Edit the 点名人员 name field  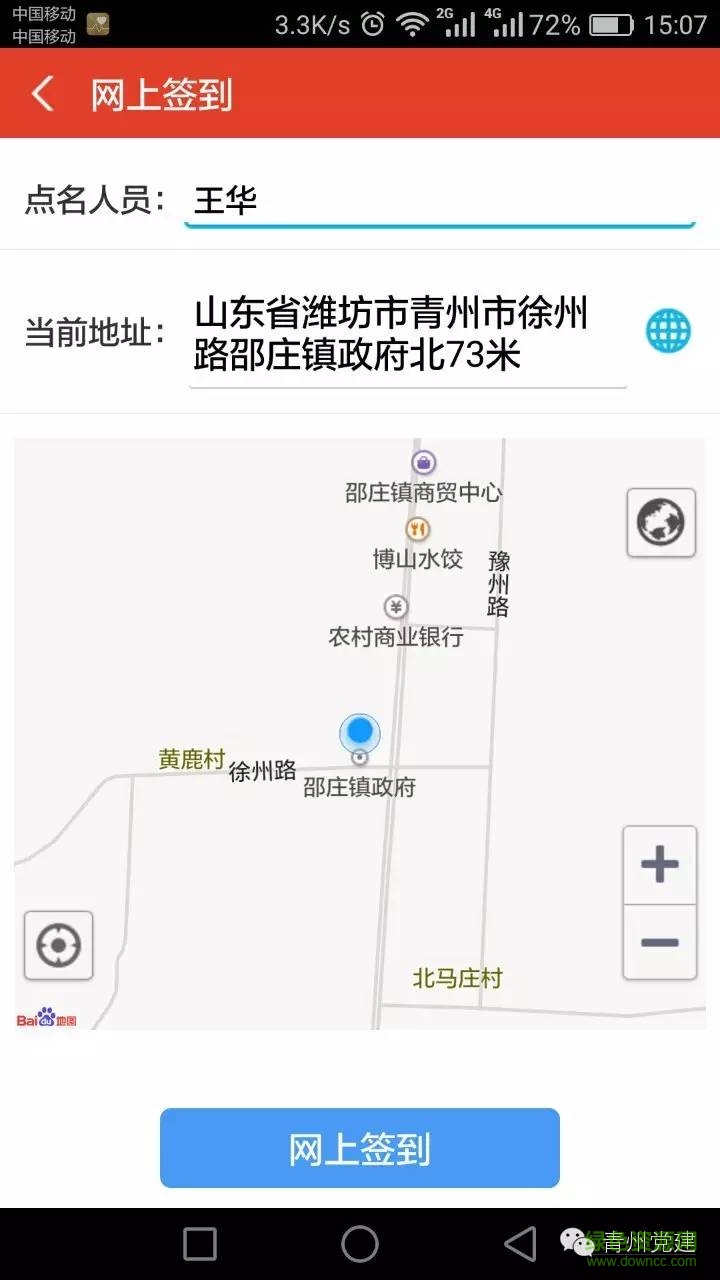pos(438,200)
